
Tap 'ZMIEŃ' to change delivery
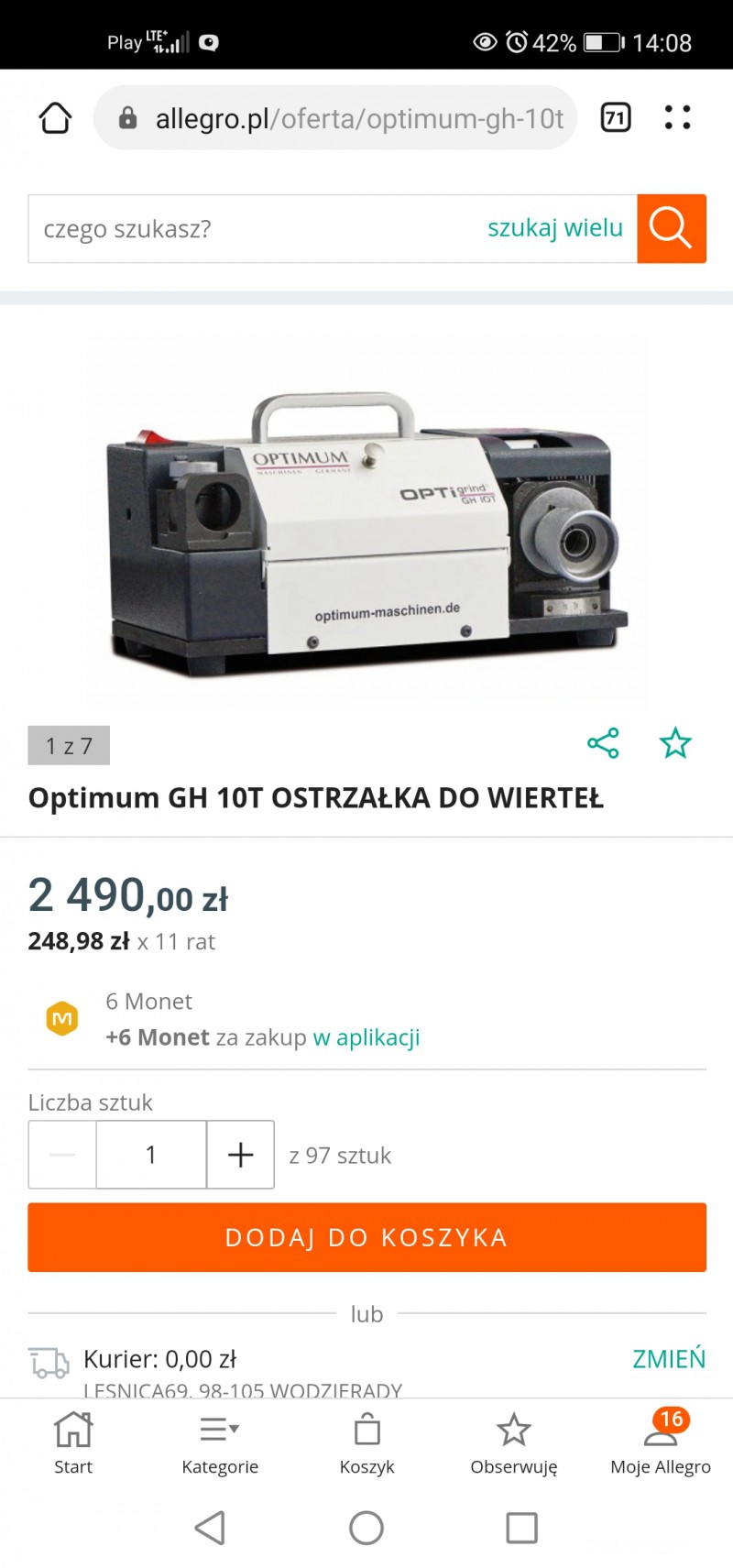(x=669, y=1358)
